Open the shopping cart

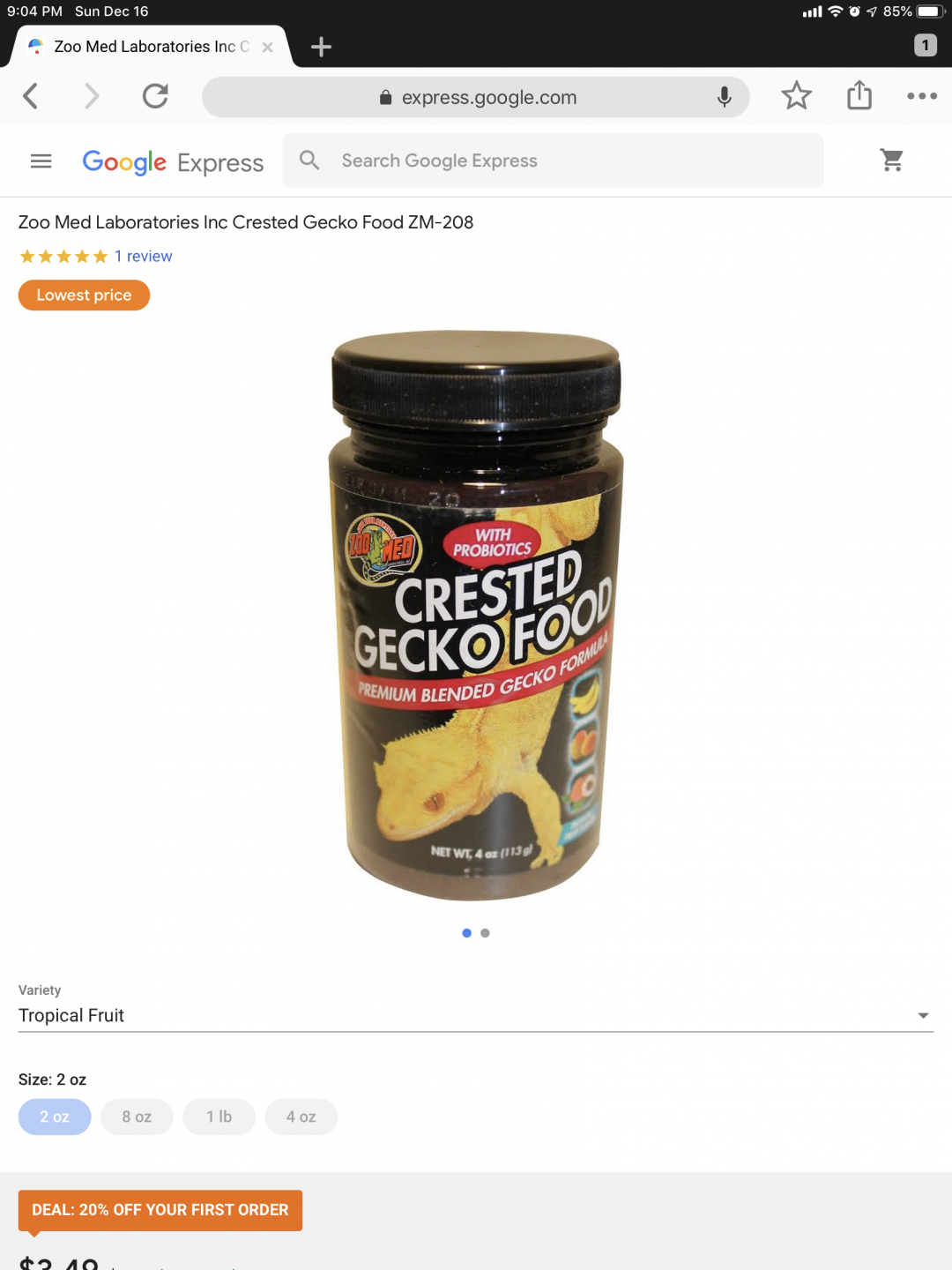(x=892, y=161)
